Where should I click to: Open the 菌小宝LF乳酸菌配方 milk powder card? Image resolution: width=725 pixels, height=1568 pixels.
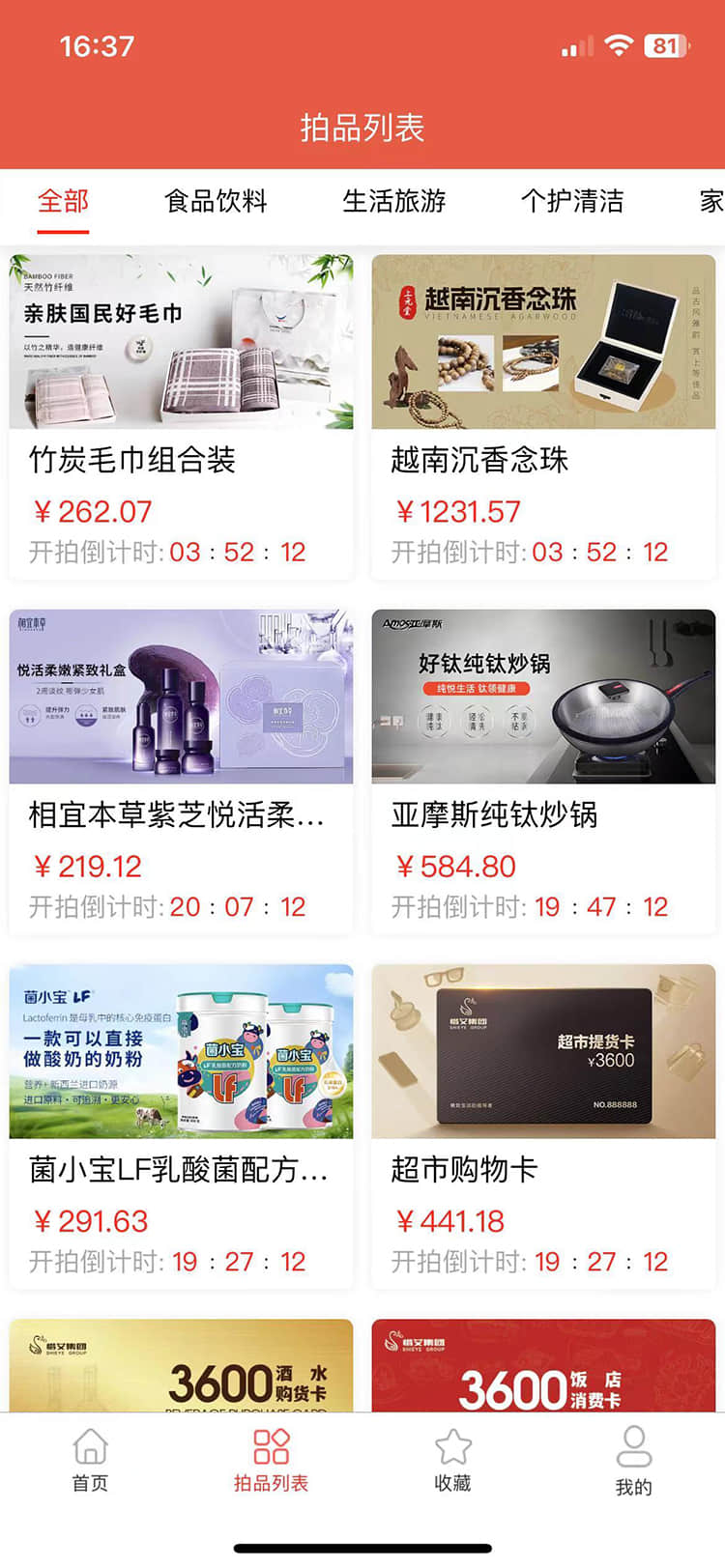pos(181,1126)
